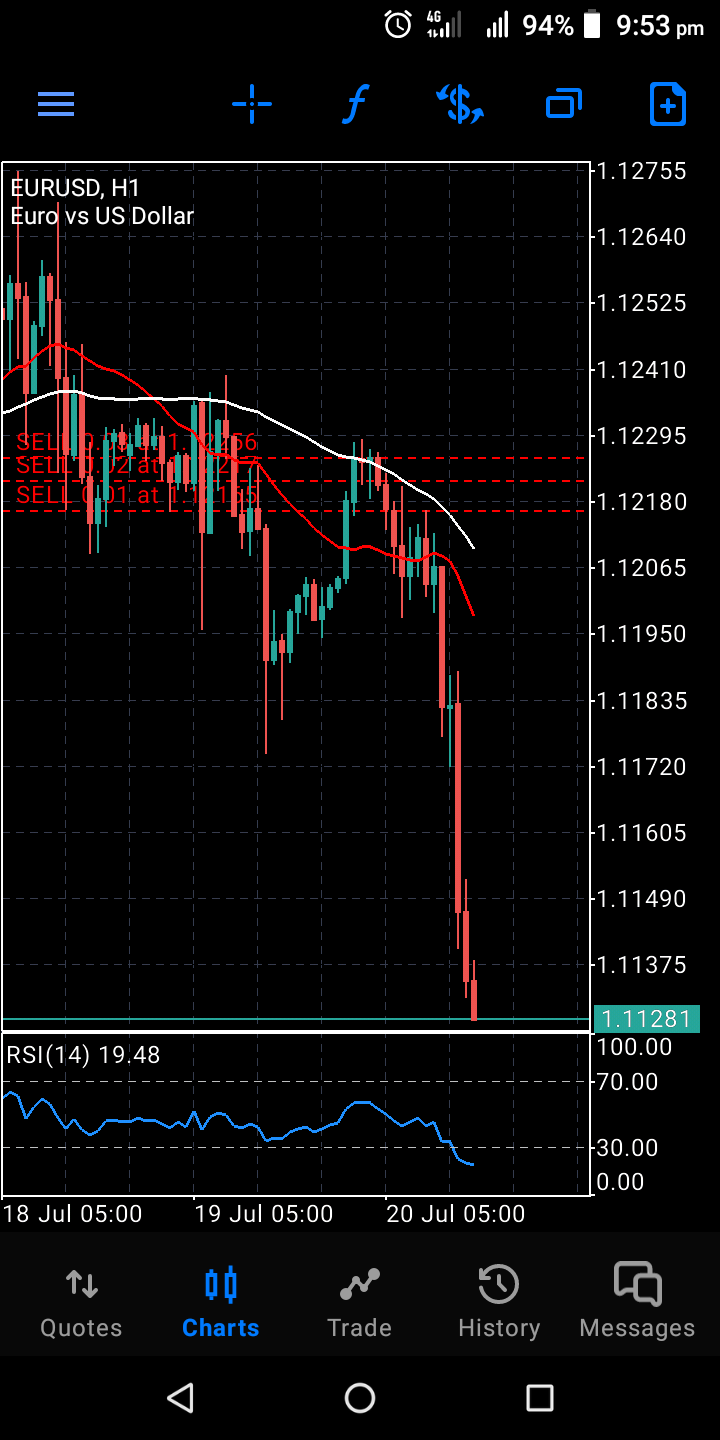720x1440 pixels.
Task: Activate the crosshair tool
Action: pyautogui.click(x=252, y=104)
